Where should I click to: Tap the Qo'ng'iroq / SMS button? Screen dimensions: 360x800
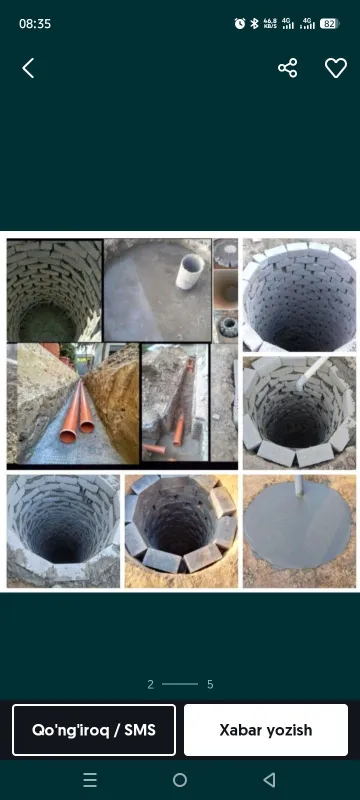click(x=94, y=730)
